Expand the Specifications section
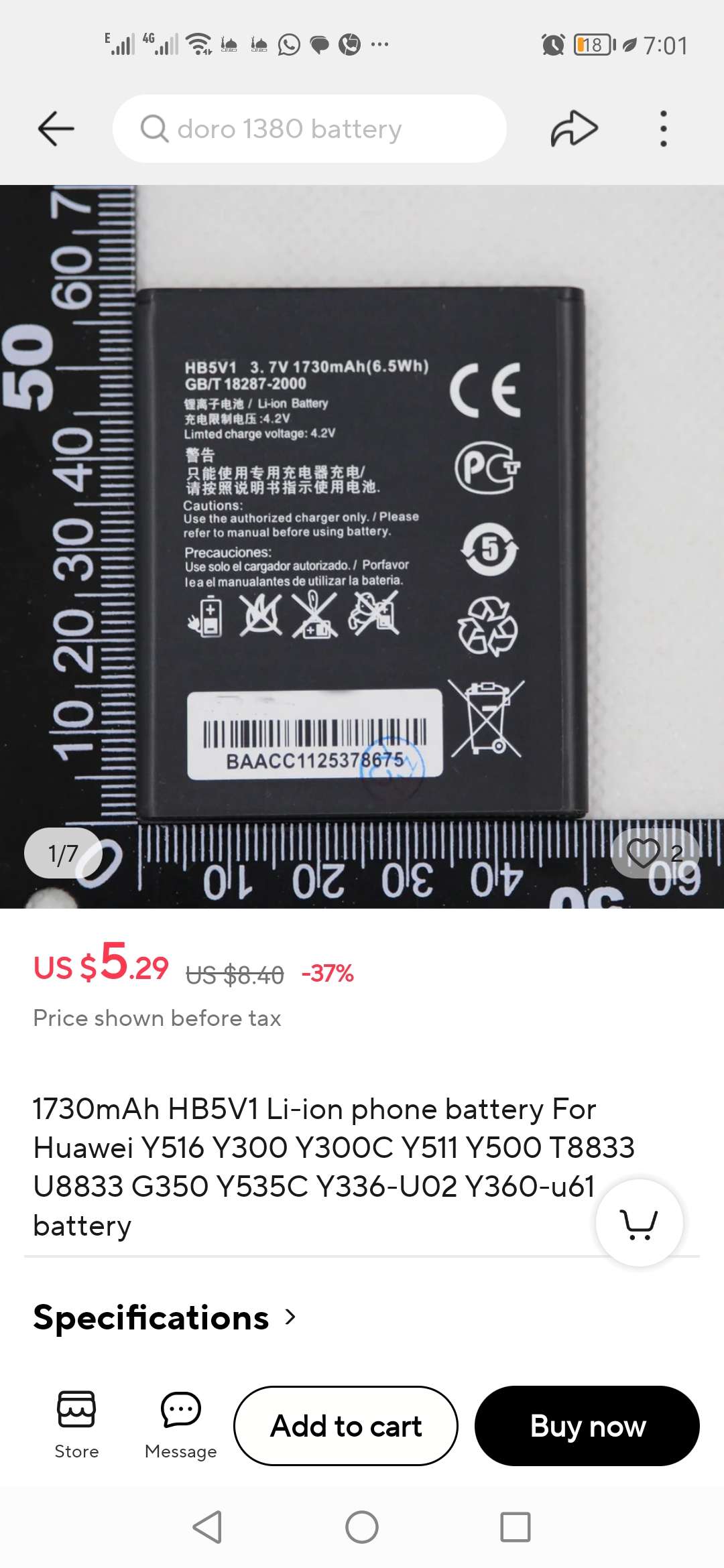Image resolution: width=724 pixels, height=1568 pixels. click(164, 1317)
